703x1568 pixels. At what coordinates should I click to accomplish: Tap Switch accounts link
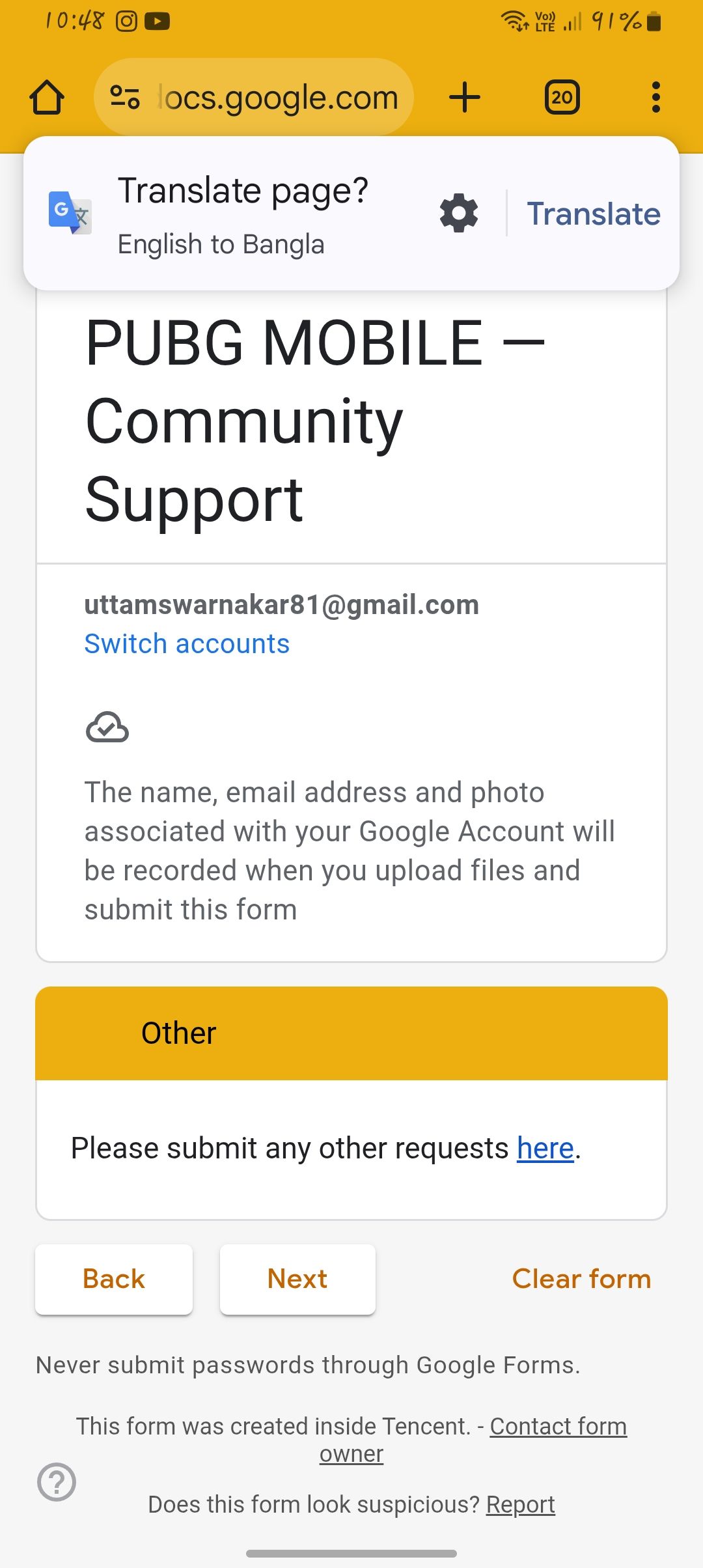[x=187, y=644]
